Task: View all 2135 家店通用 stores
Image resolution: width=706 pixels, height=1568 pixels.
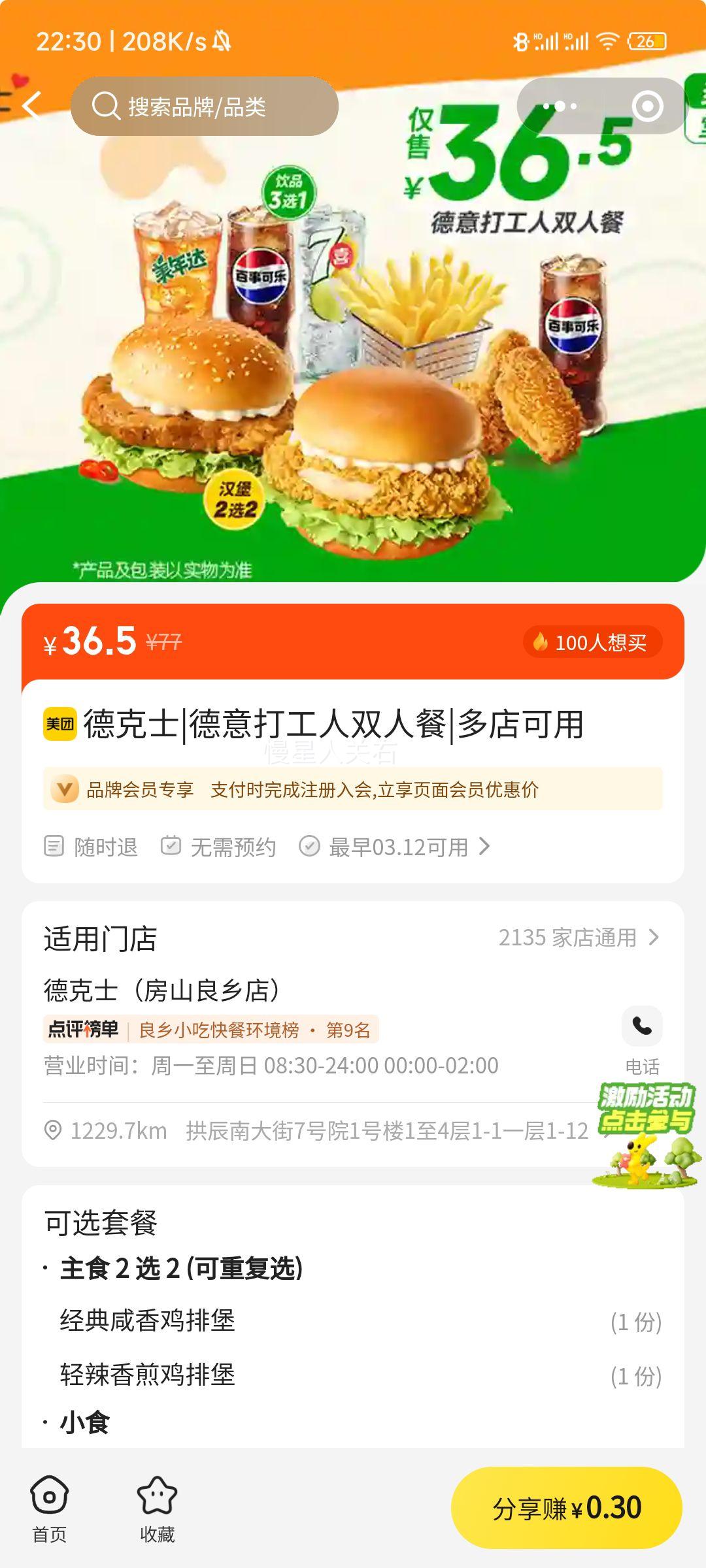Action: coord(579,938)
